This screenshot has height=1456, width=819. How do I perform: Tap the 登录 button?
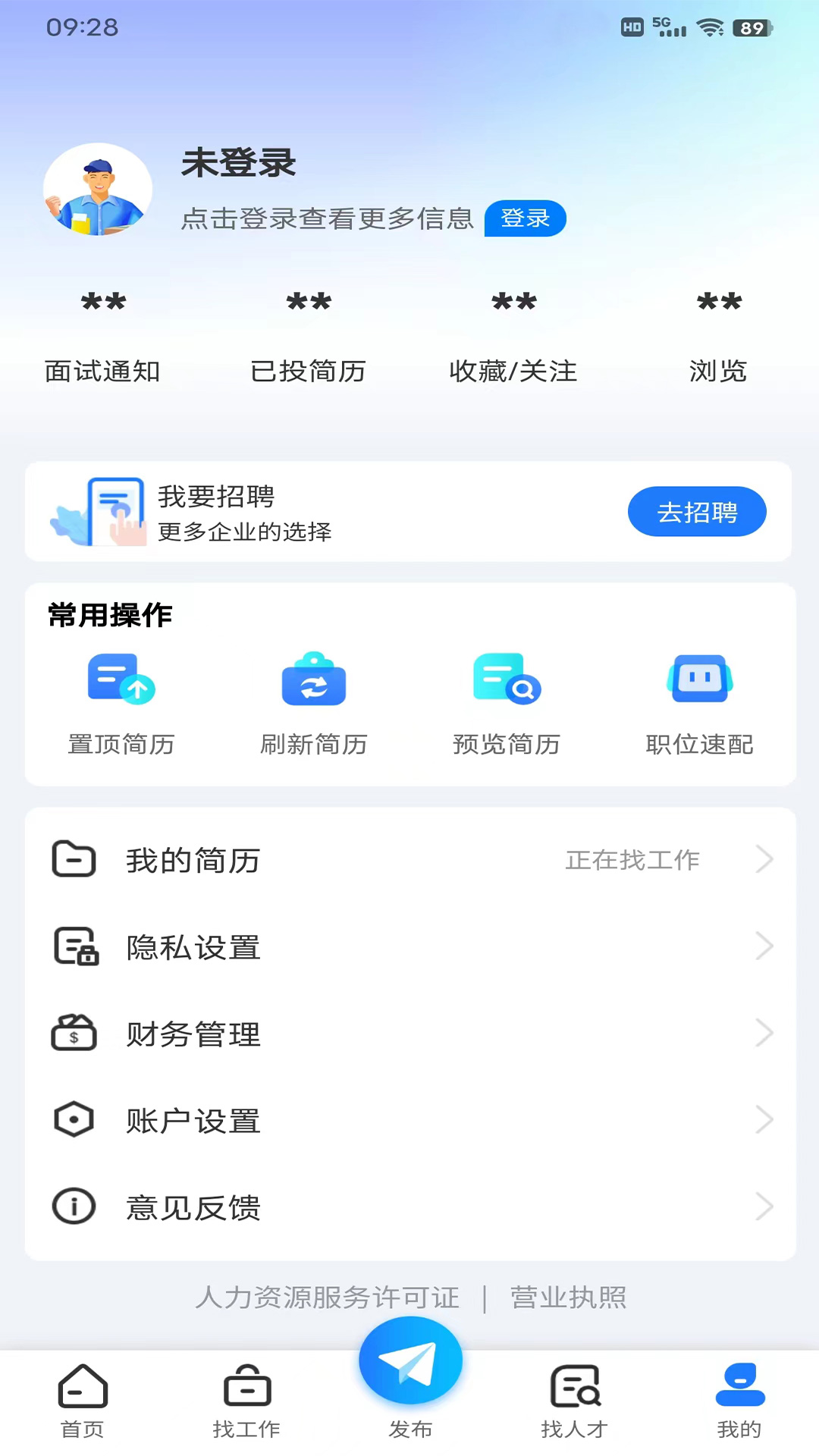point(526,218)
